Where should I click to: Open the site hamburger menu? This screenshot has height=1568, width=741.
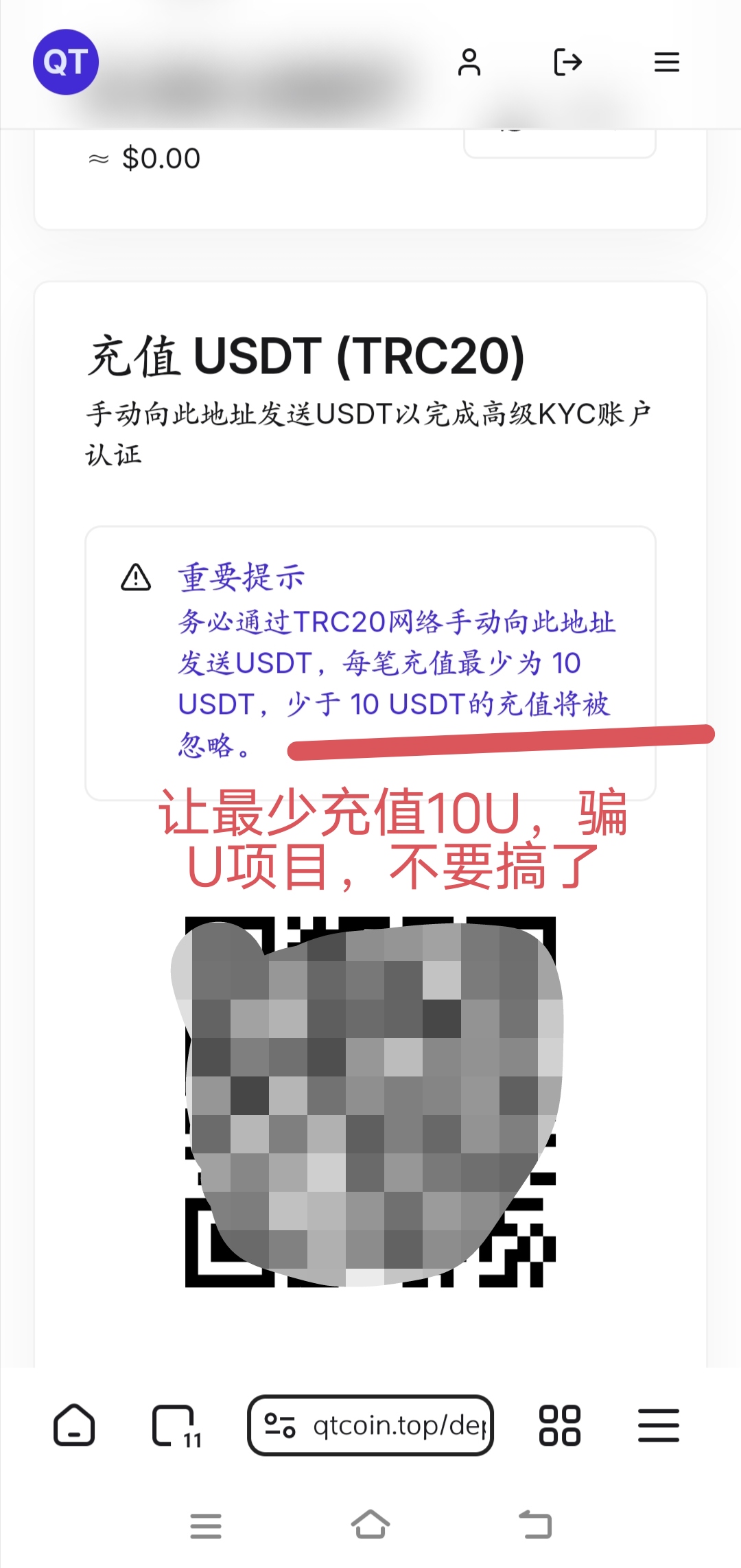(x=666, y=62)
